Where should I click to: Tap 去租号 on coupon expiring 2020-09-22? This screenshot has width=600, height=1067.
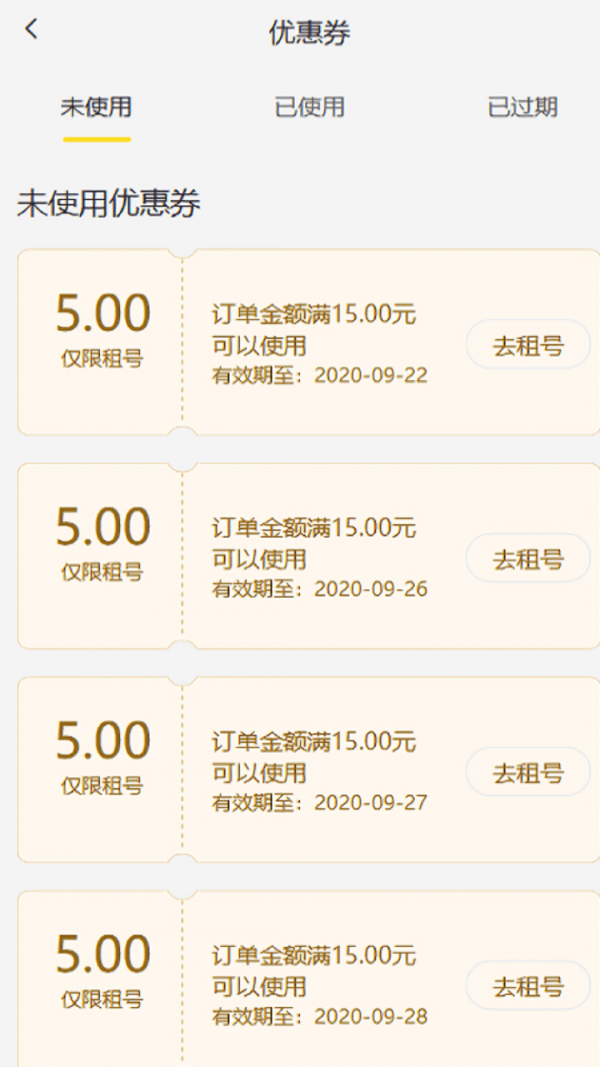[x=528, y=345]
